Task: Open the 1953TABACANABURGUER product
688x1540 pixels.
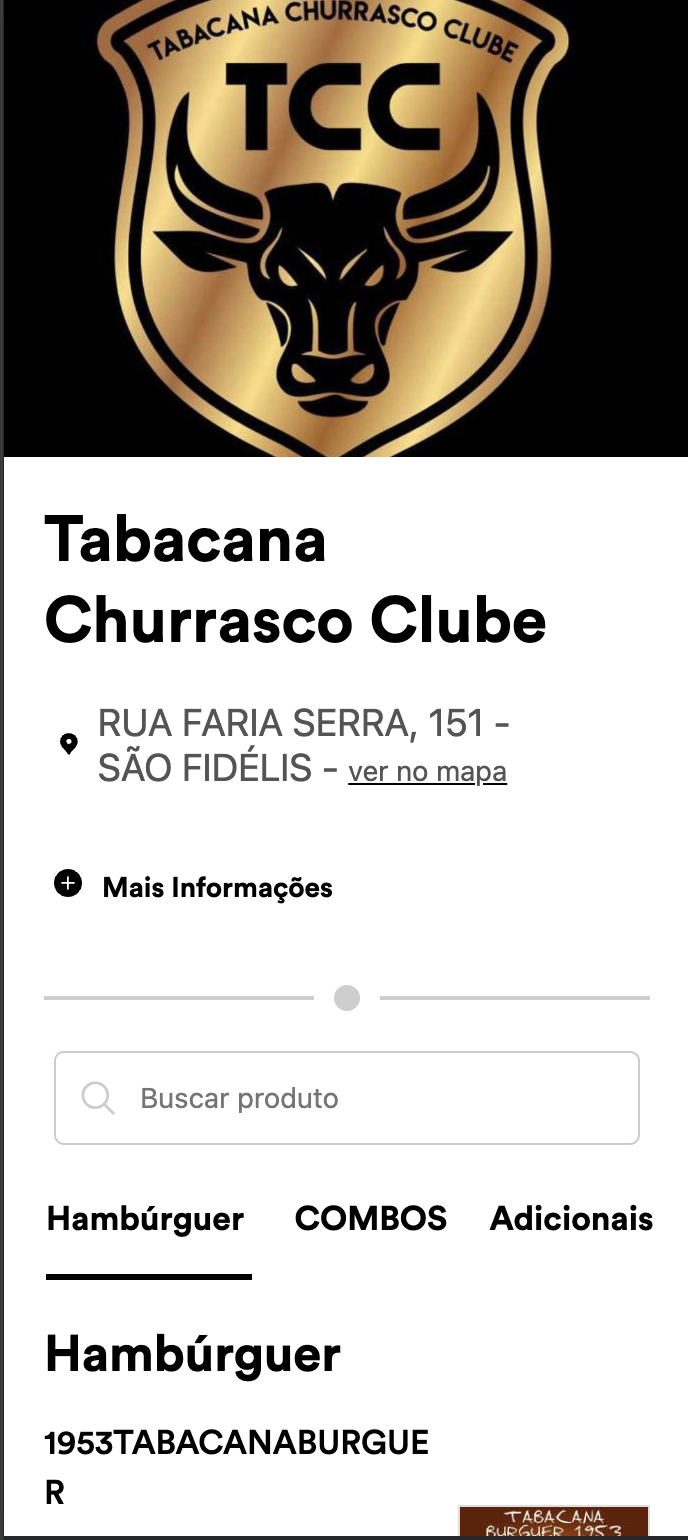Action: [x=237, y=1466]
